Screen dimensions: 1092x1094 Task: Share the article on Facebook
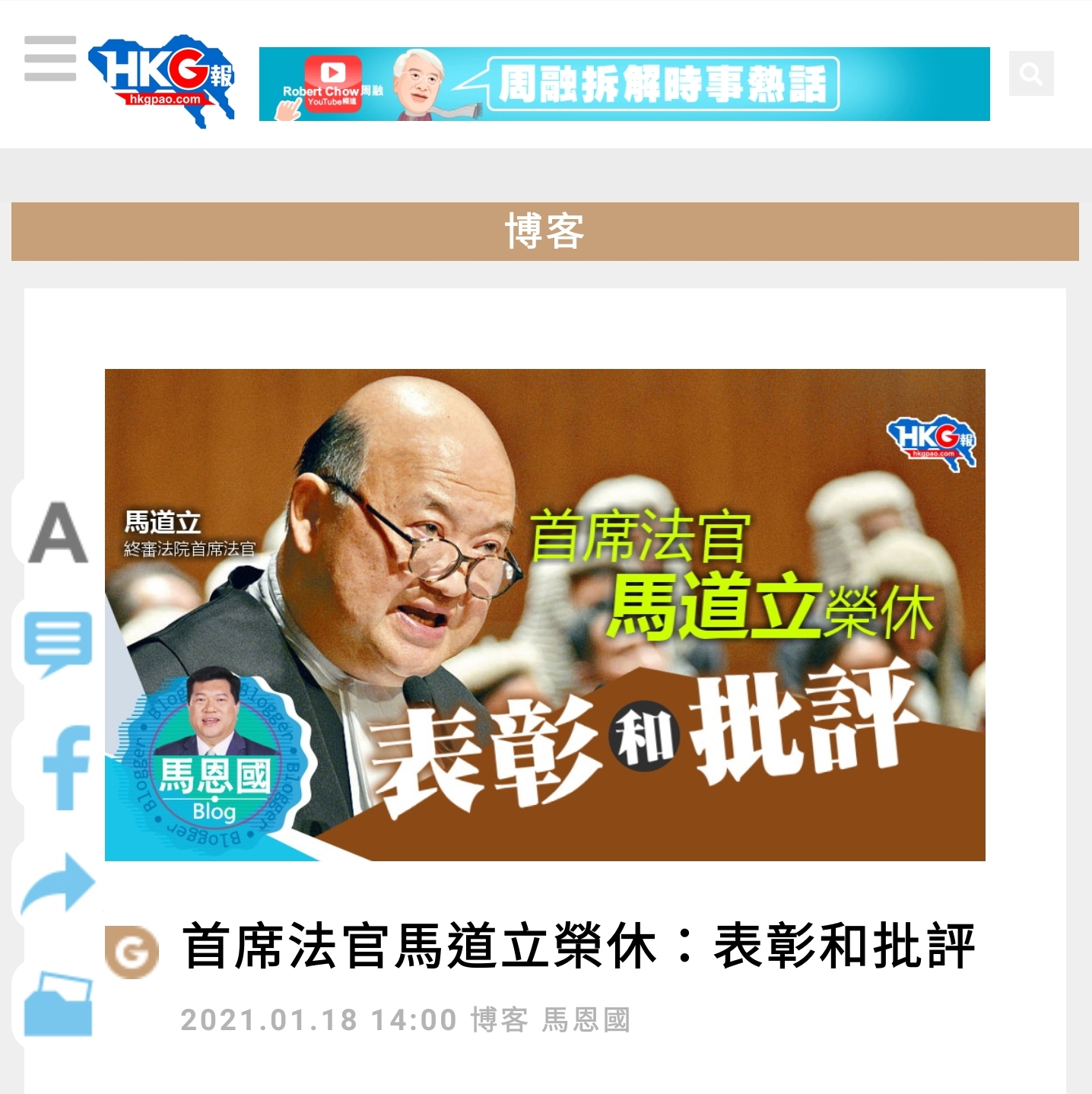[65, 767]
